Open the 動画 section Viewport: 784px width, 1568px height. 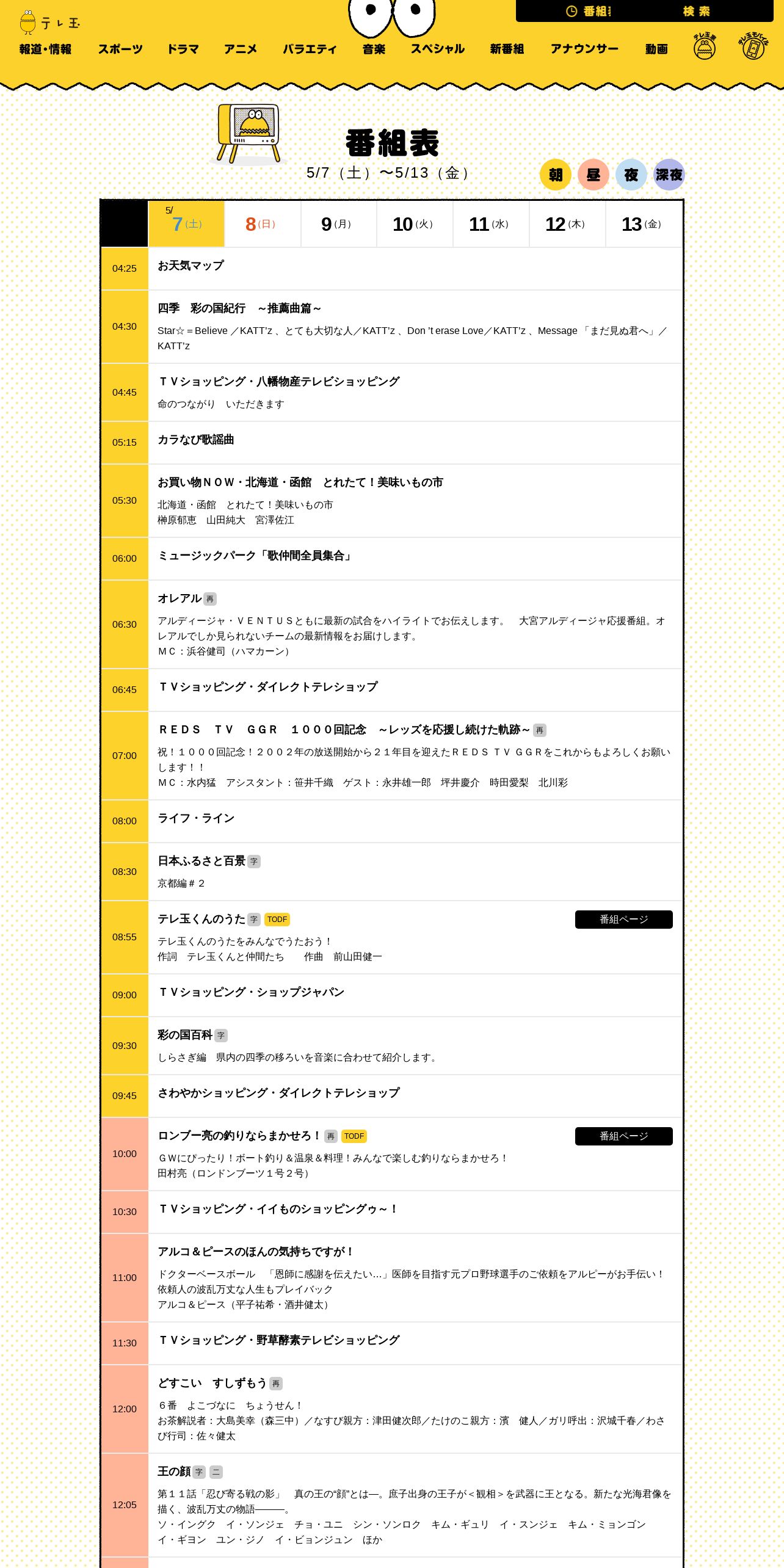pos(656,49)
